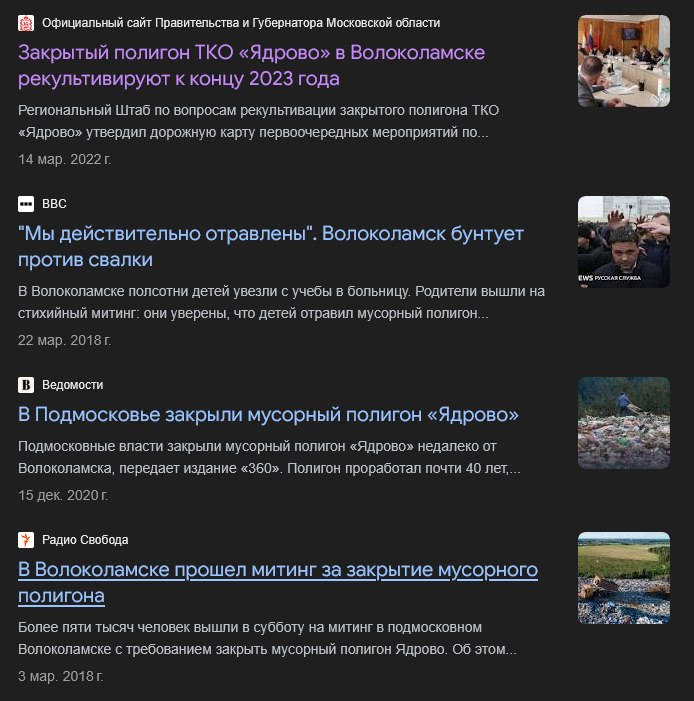Open the article about recultivating the Ядрово landfill by 2023

tap(250, 65)
